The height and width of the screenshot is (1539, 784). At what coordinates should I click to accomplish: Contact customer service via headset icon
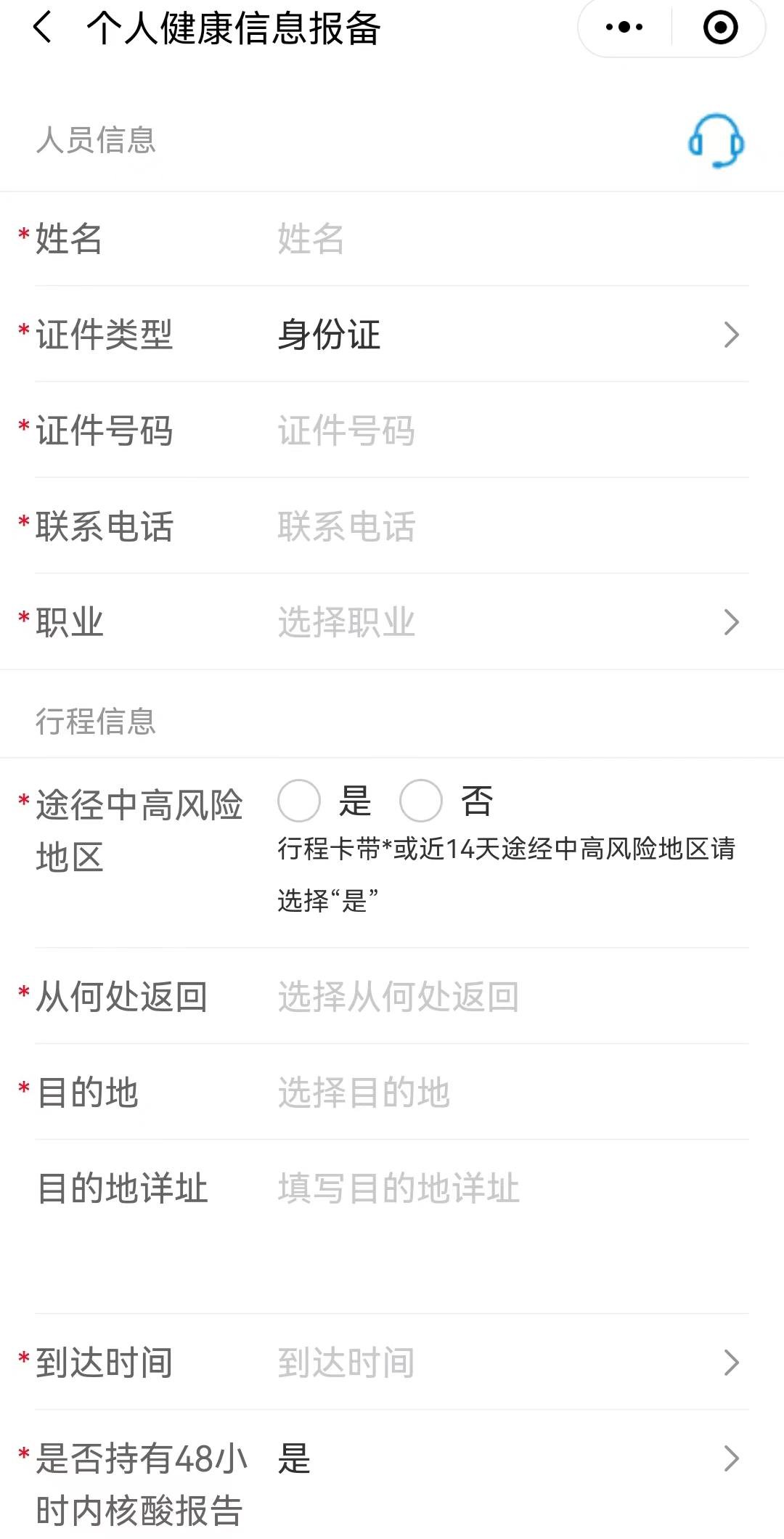point(716,140)
